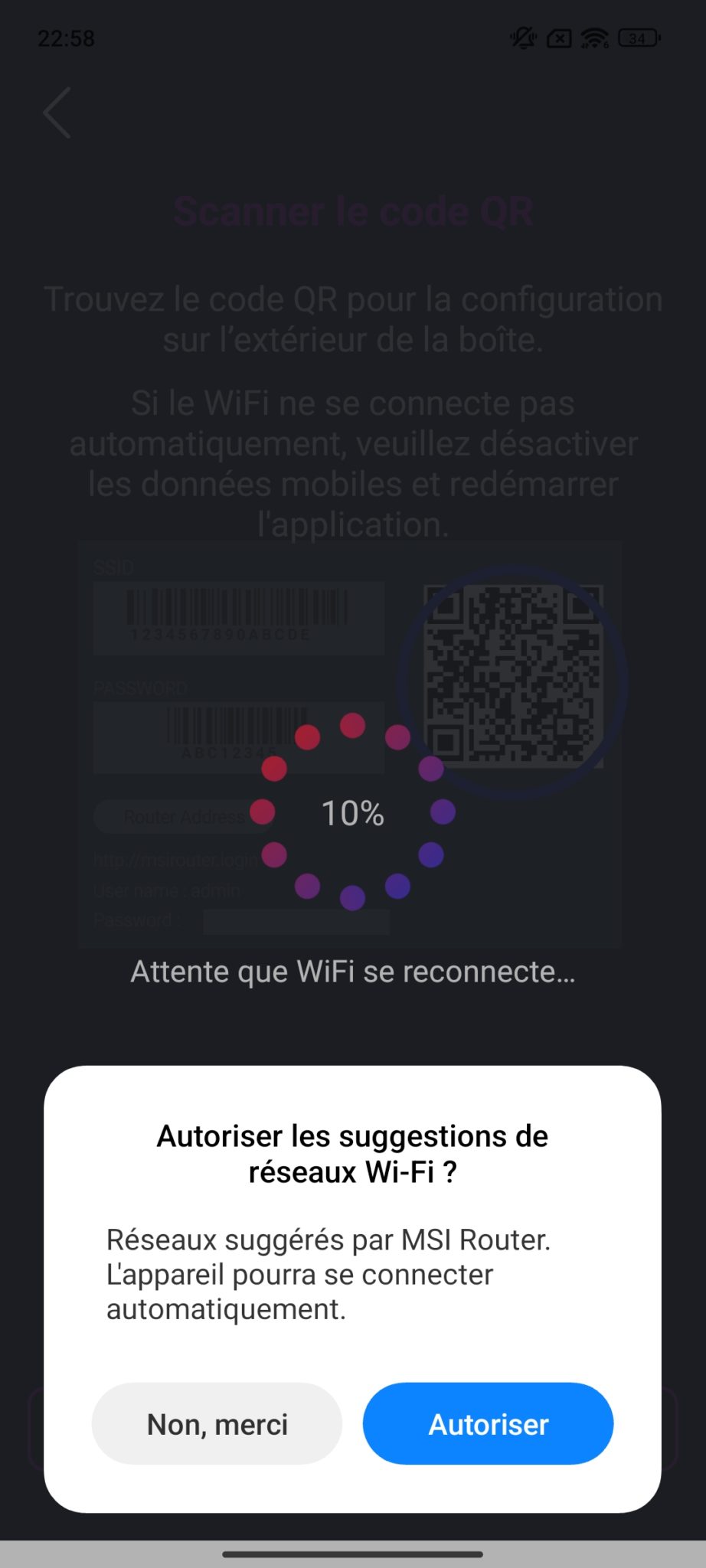The height and width of the screenshot is (1568, 706).
Task: Go back with the top-left arrow
Action: coord(57,113)
